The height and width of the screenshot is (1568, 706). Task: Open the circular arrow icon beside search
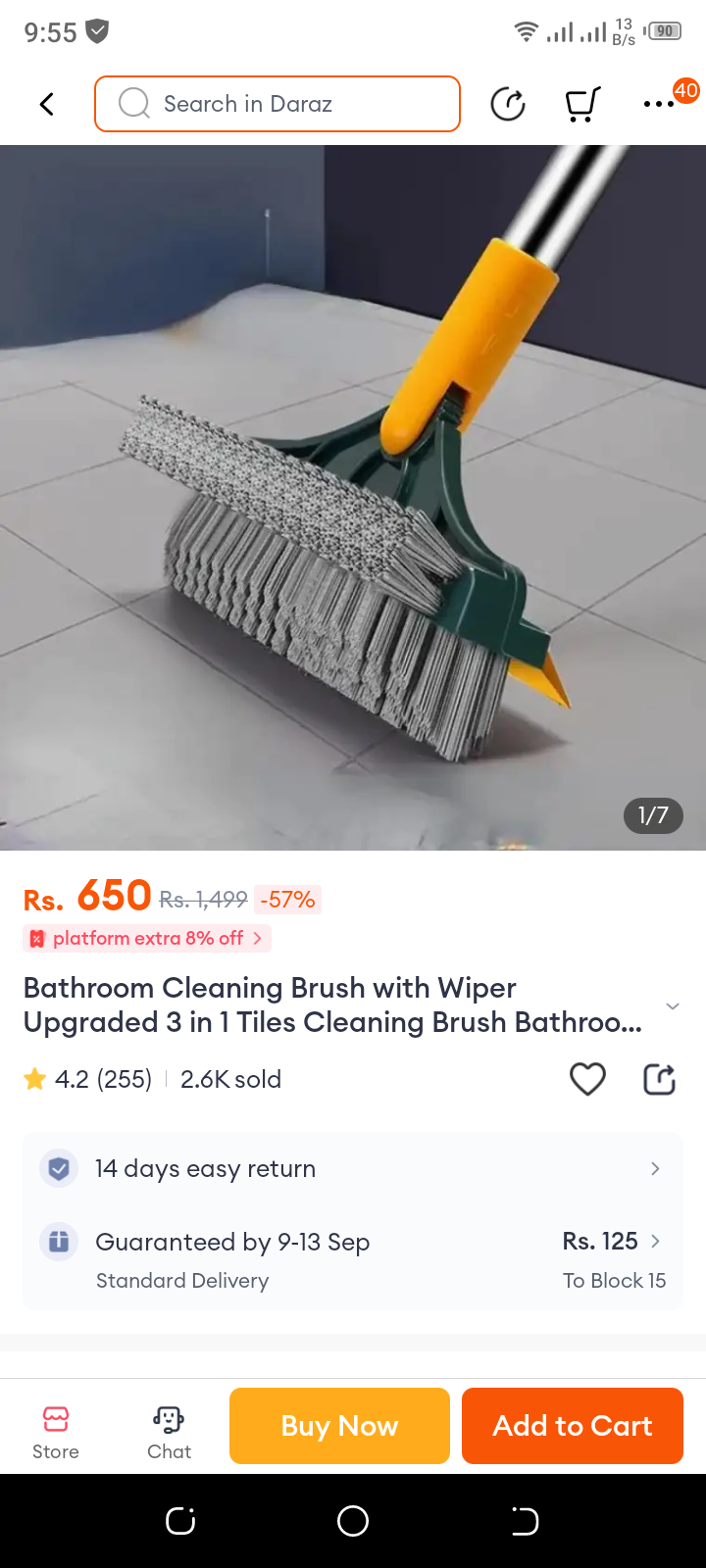(508, 104)
